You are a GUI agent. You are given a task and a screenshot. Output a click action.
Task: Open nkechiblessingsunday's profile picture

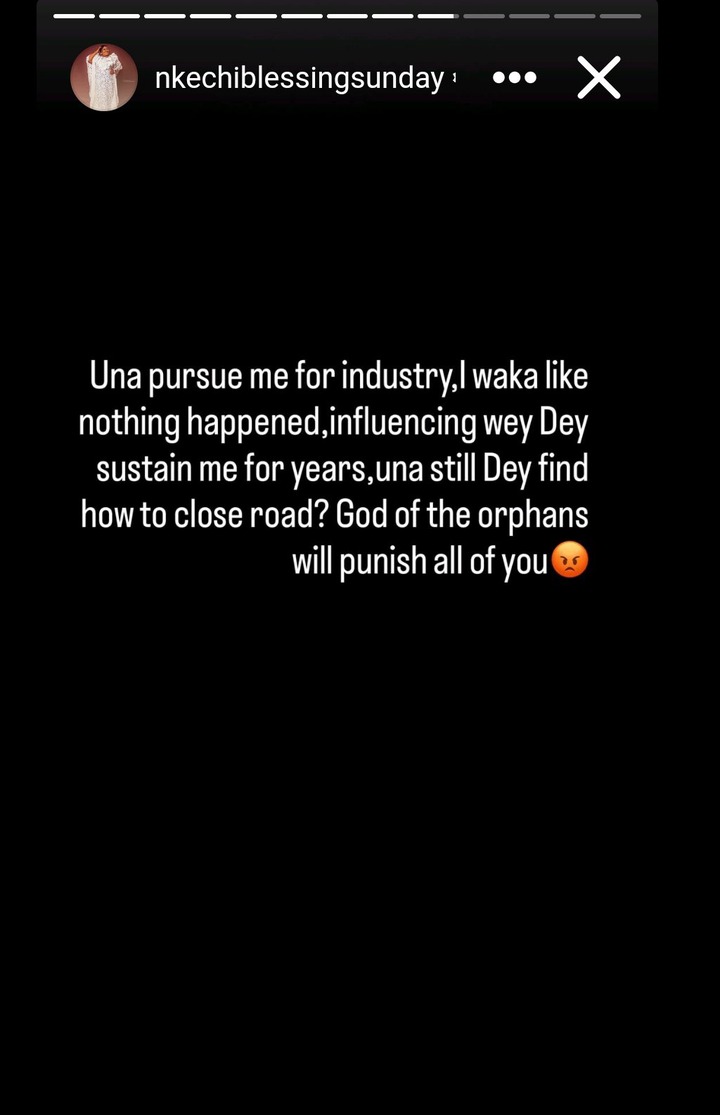[104, 78]
